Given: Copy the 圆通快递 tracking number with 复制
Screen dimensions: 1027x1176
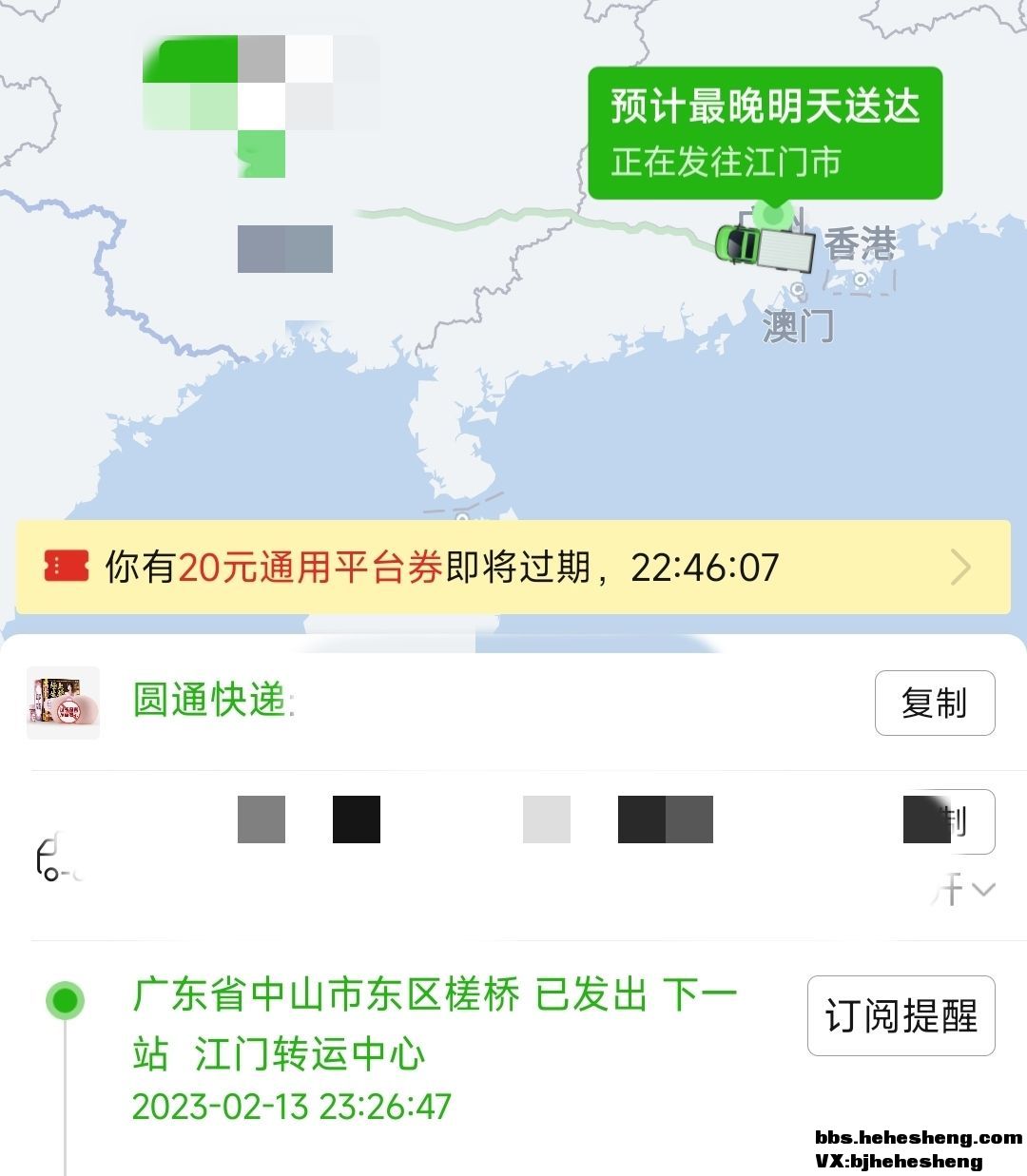Looking at the screenshot, I should point(934,704).
